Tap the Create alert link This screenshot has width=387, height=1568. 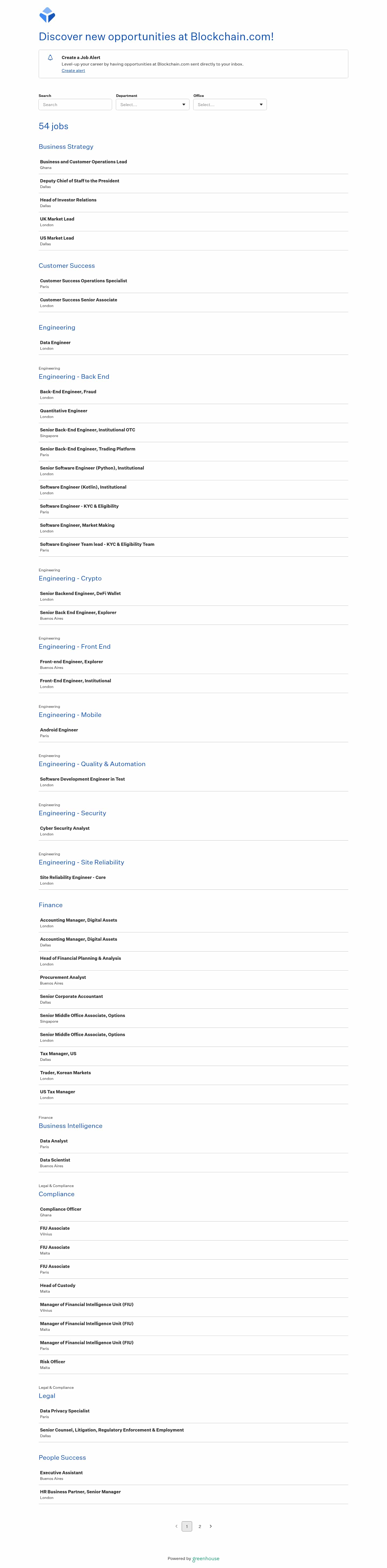click(73, 71)
